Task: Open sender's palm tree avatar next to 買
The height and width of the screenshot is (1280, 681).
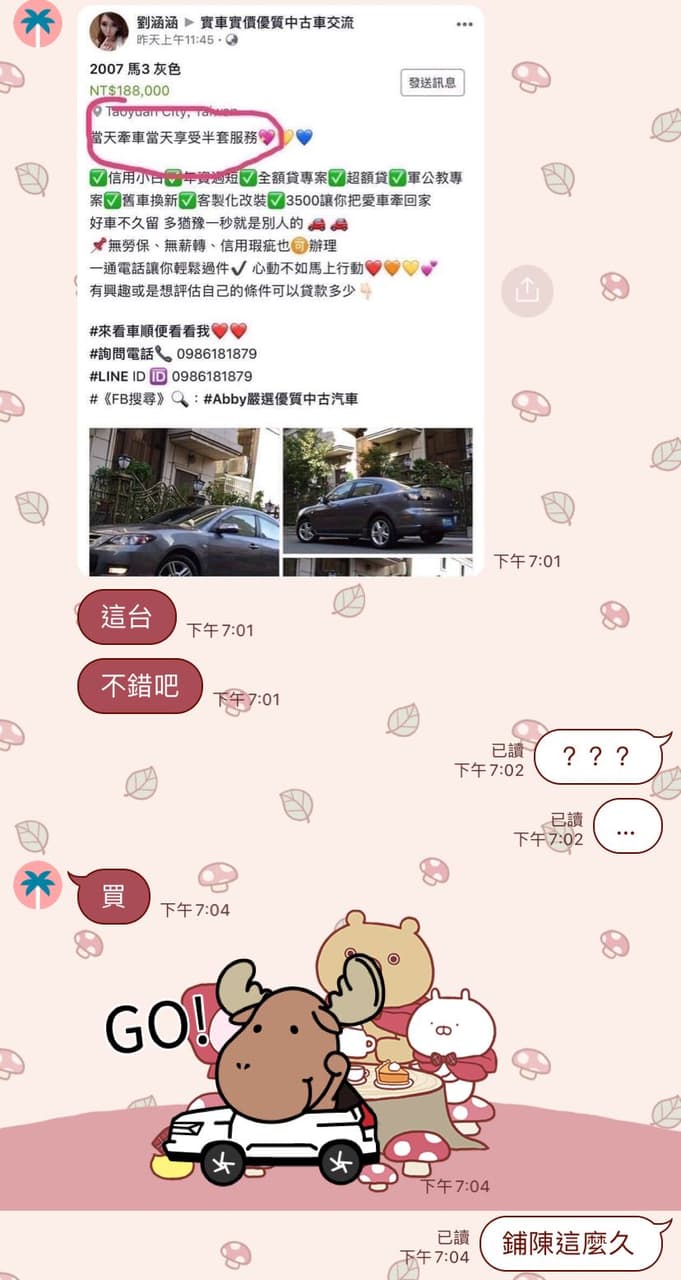Action: (38, 884)
